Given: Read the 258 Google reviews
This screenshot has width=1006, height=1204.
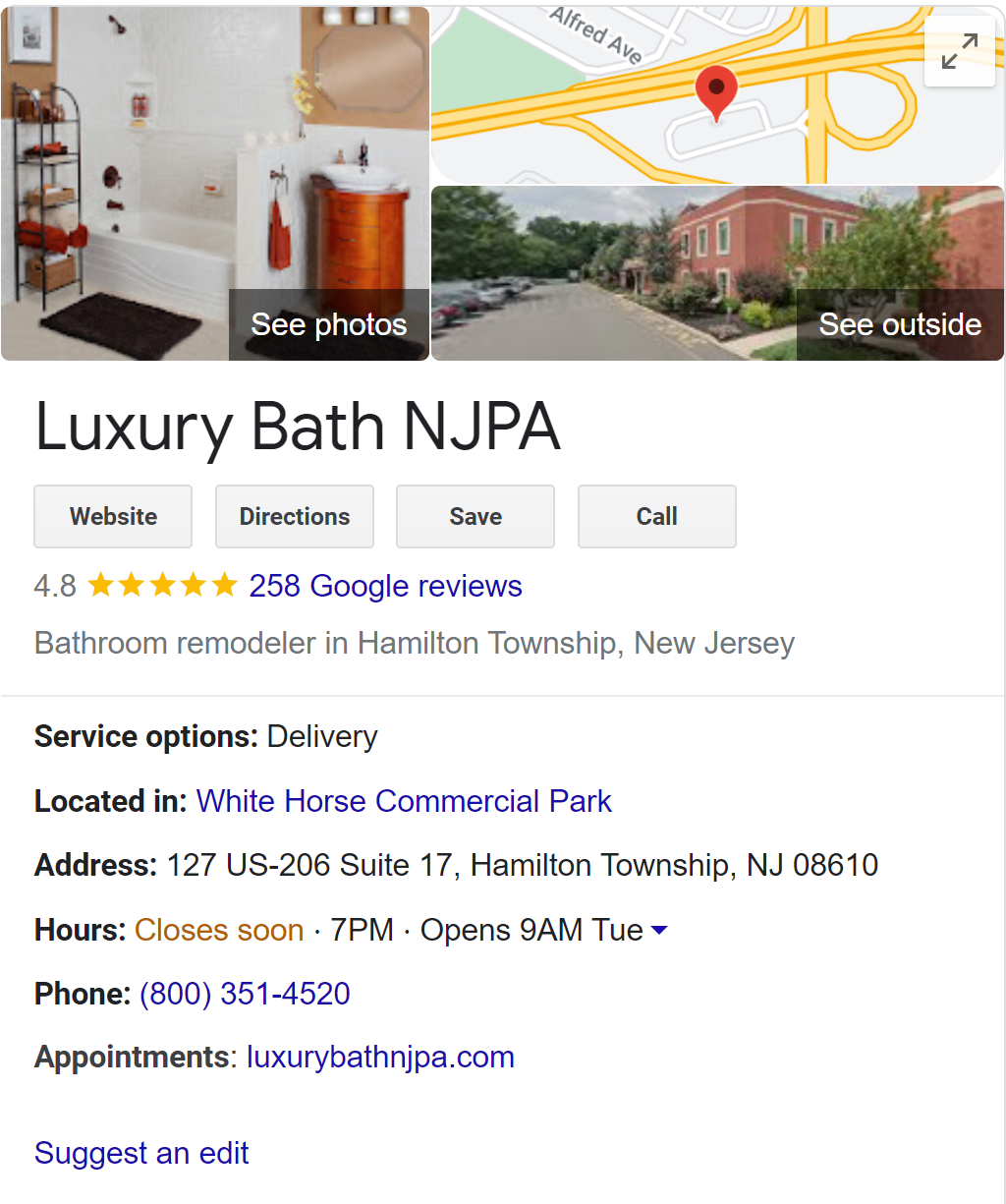Looking at the screenshot, I should [385, 586].
